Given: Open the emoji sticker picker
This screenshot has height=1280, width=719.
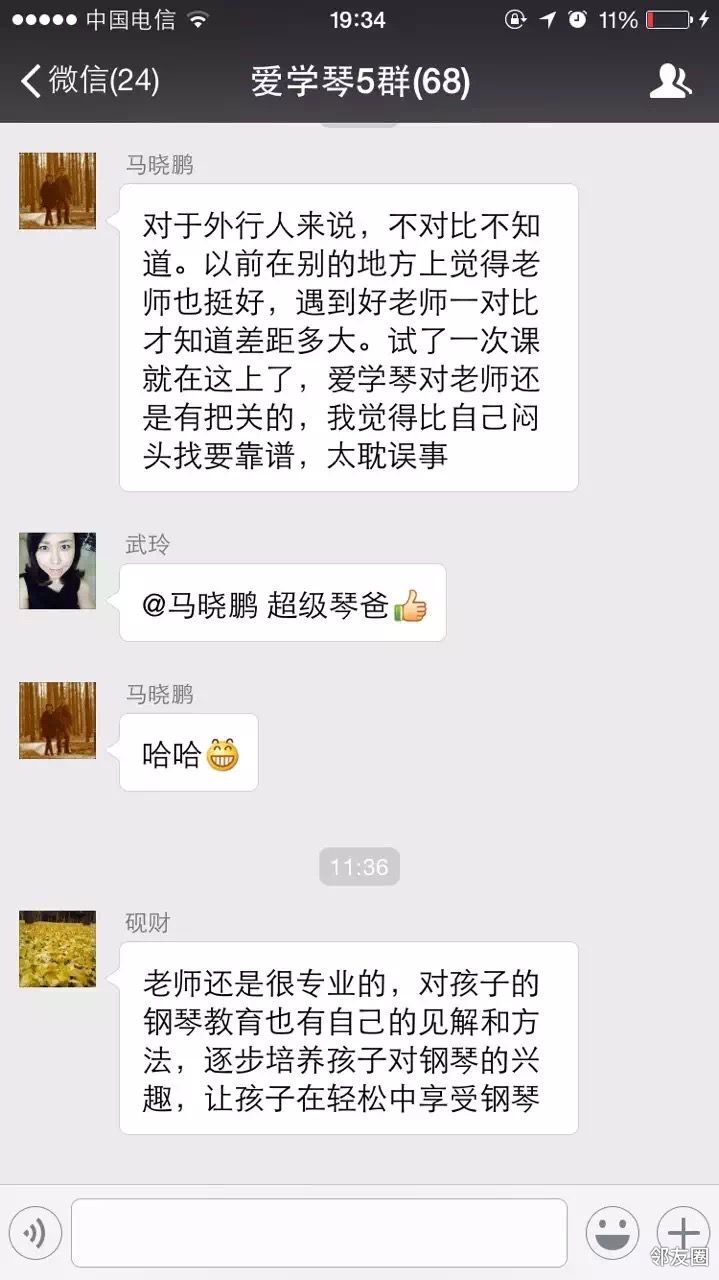Looking at the screenshot, I should (612, 1234).
